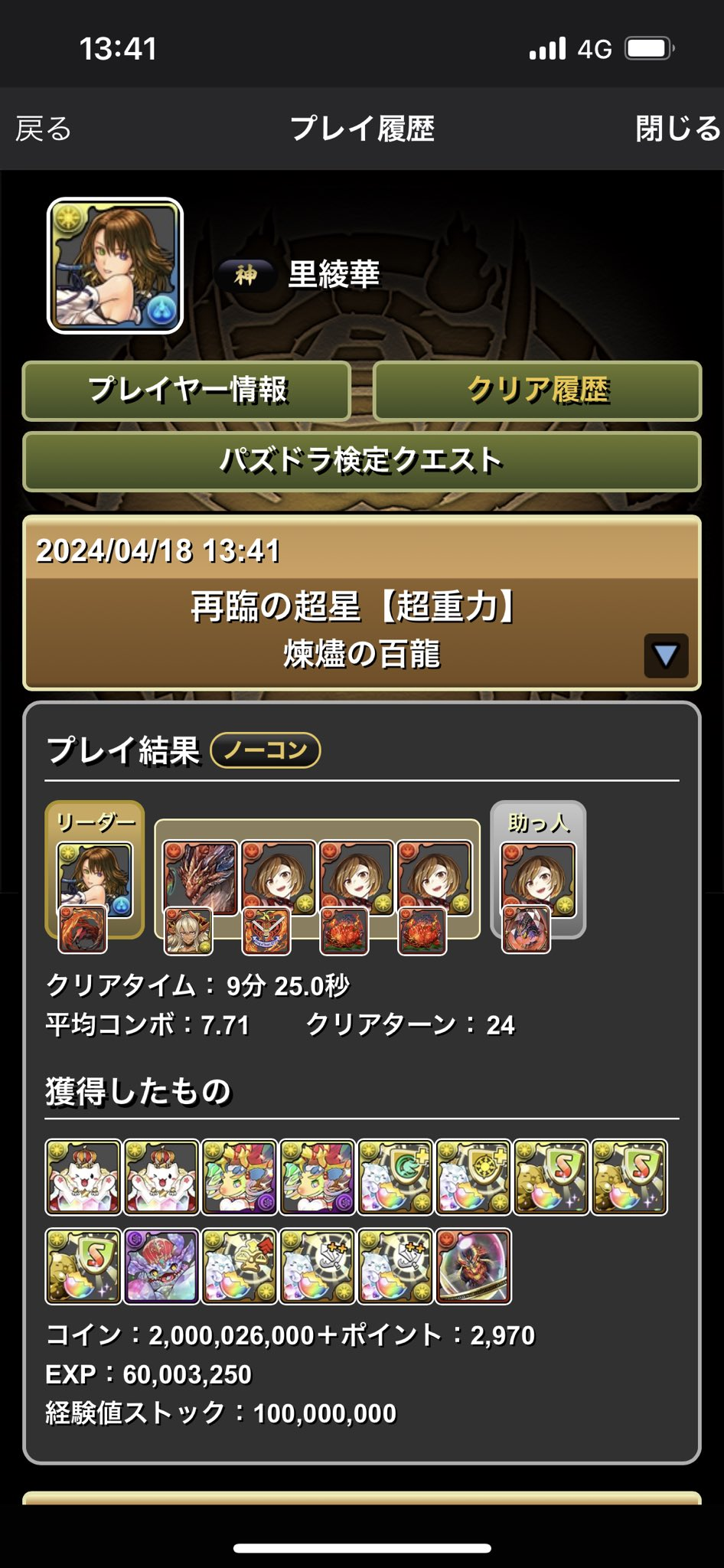View the 助っ人 helper monster
Viewport: 724px width, 1568px height.
(x=538, y=879)
